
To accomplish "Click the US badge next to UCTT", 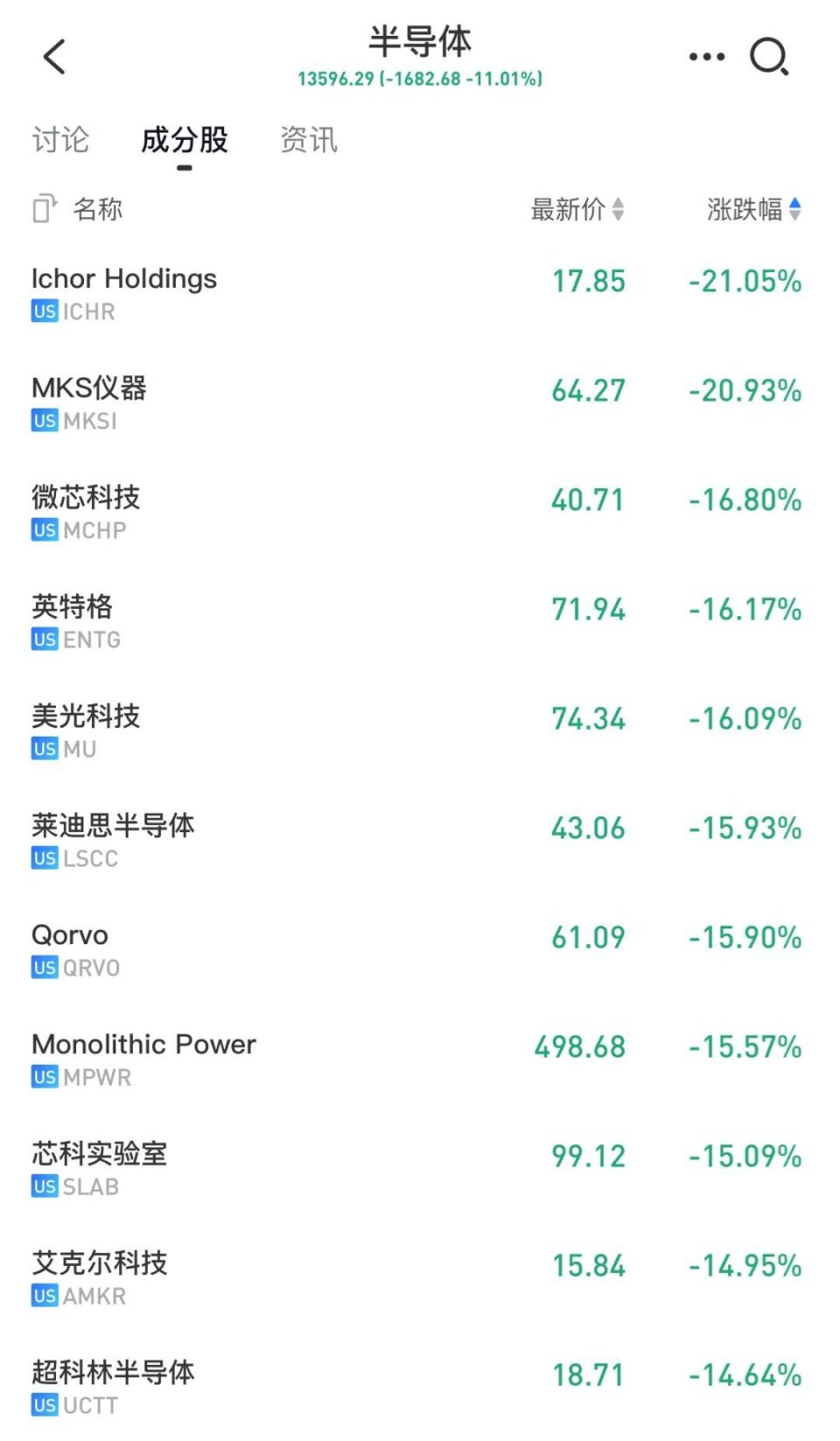I will (x=43, y=1405).
